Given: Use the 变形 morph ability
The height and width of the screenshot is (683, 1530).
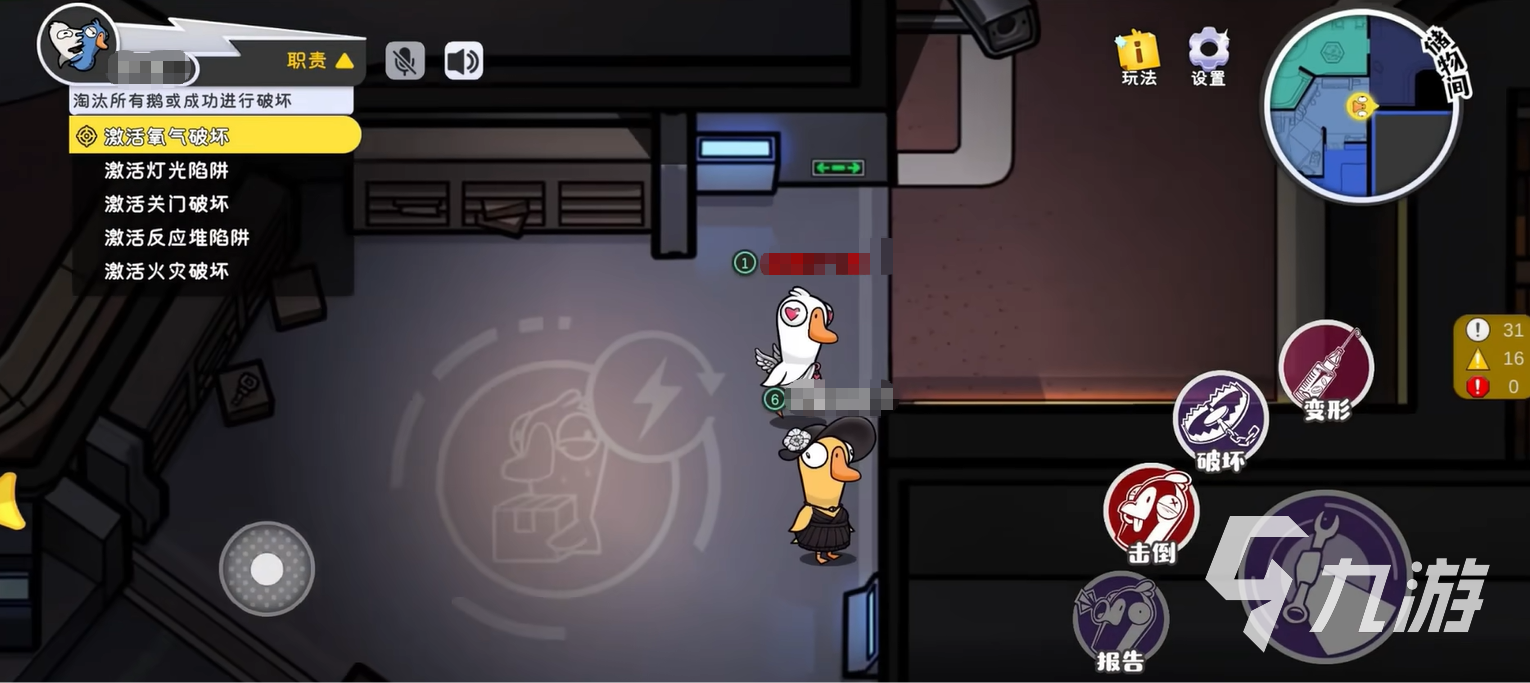Looking at the screenshot, I should point(1326,367).
